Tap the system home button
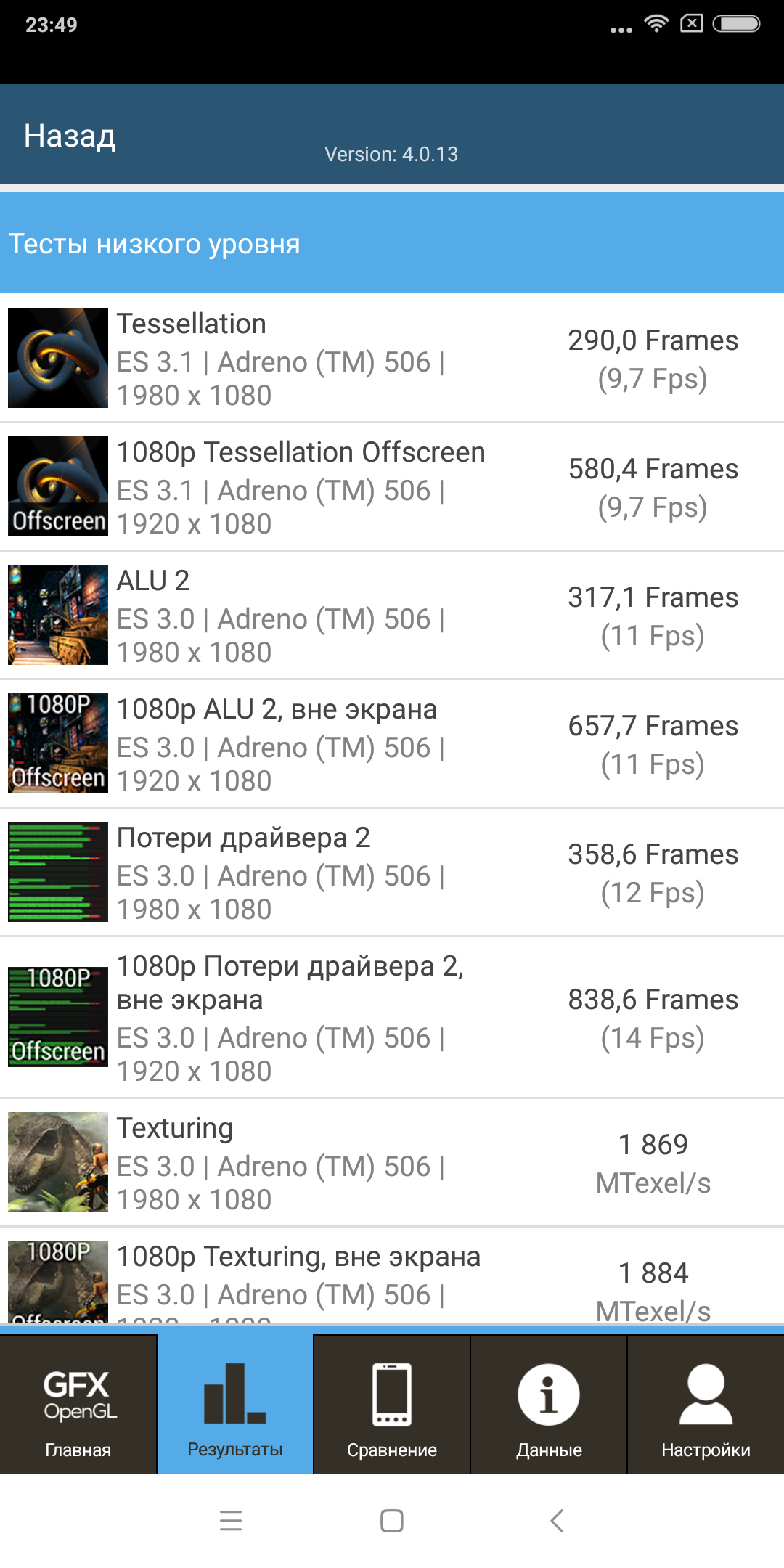 point(392,1520)
